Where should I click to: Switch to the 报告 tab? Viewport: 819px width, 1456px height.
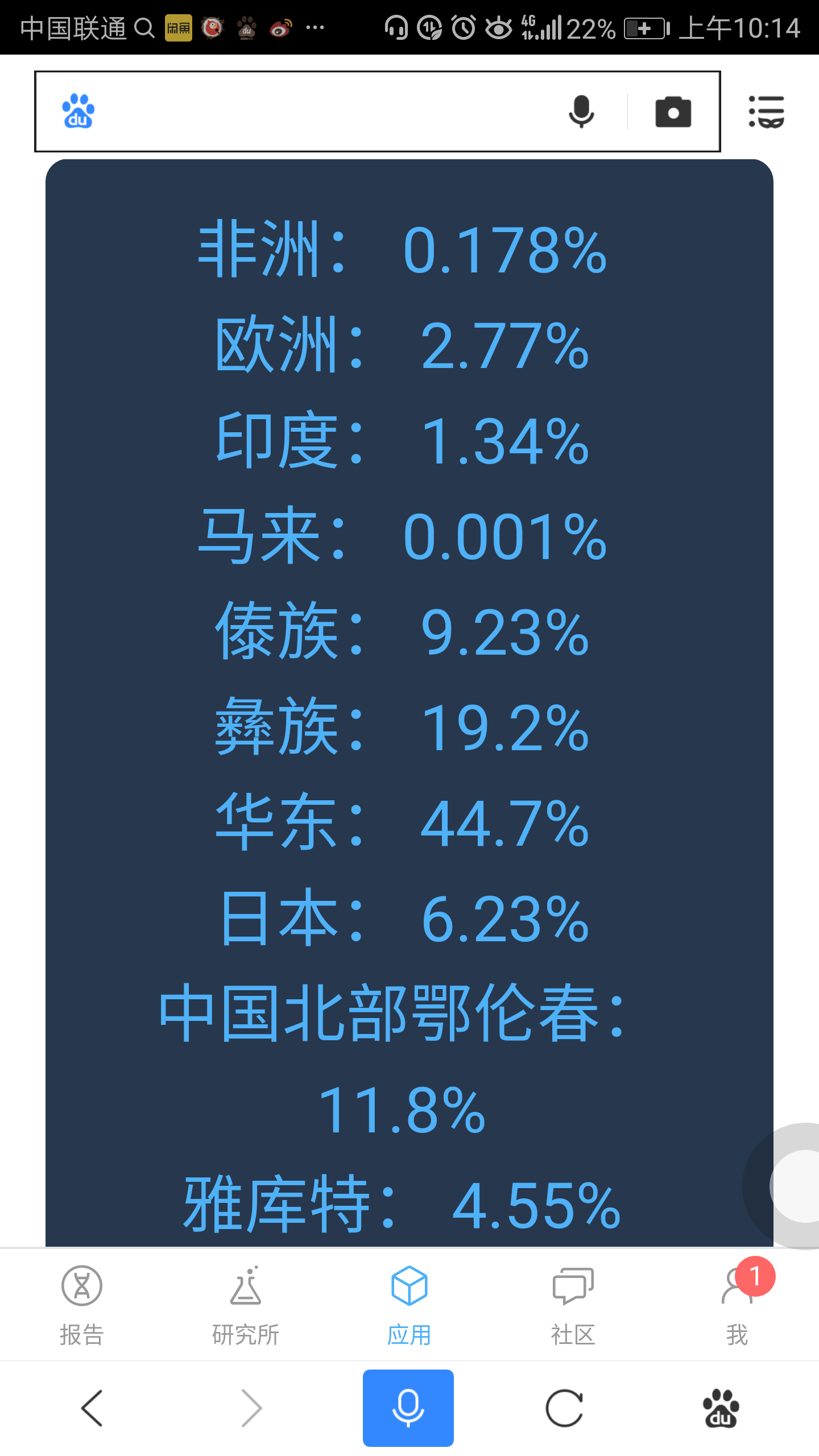[x=82, y=1306]
